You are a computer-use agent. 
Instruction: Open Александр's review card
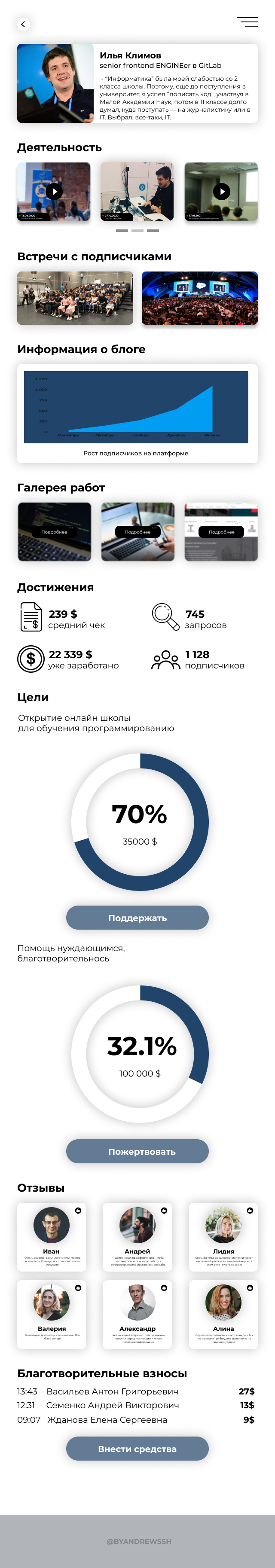137,1314
